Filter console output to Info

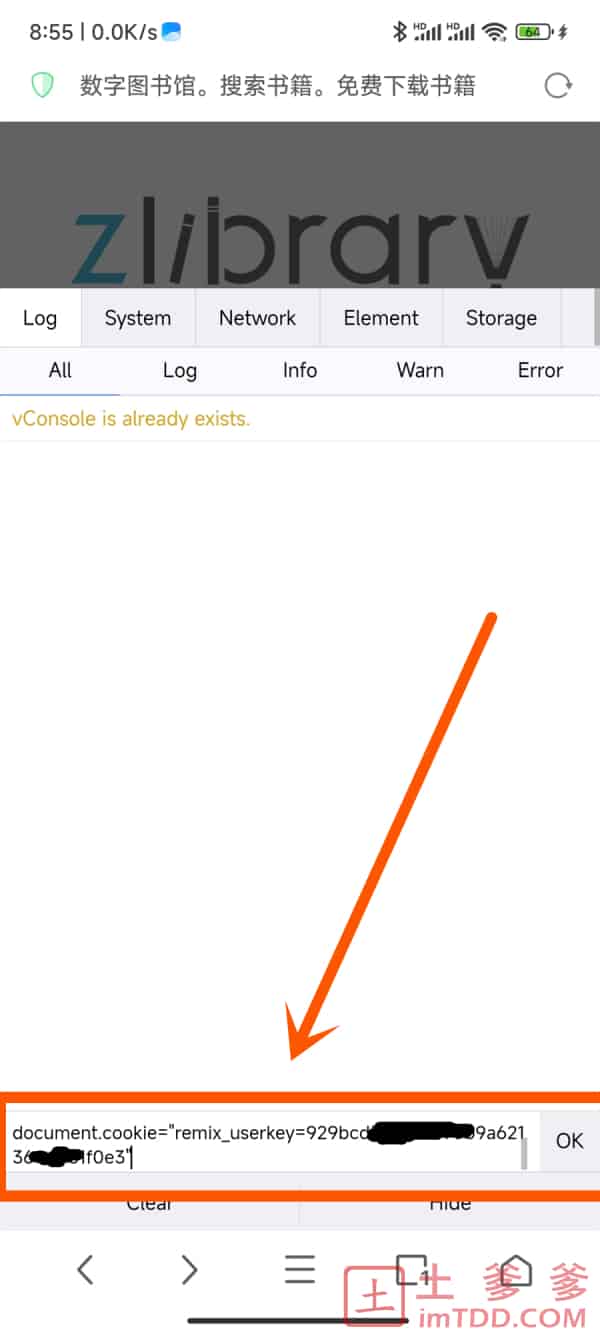coord(300,370)
